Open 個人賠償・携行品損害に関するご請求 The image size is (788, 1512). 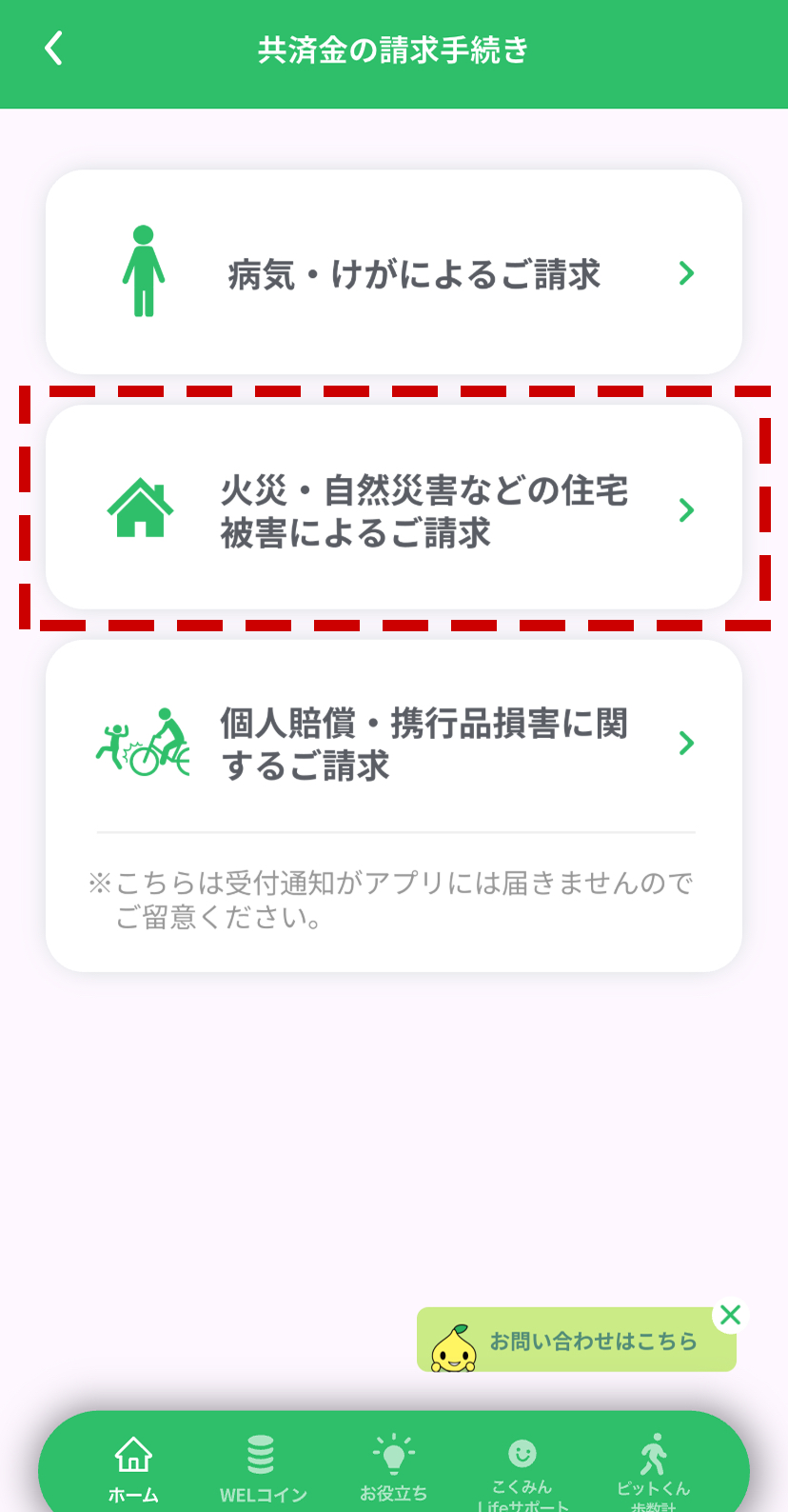point(394,743)
